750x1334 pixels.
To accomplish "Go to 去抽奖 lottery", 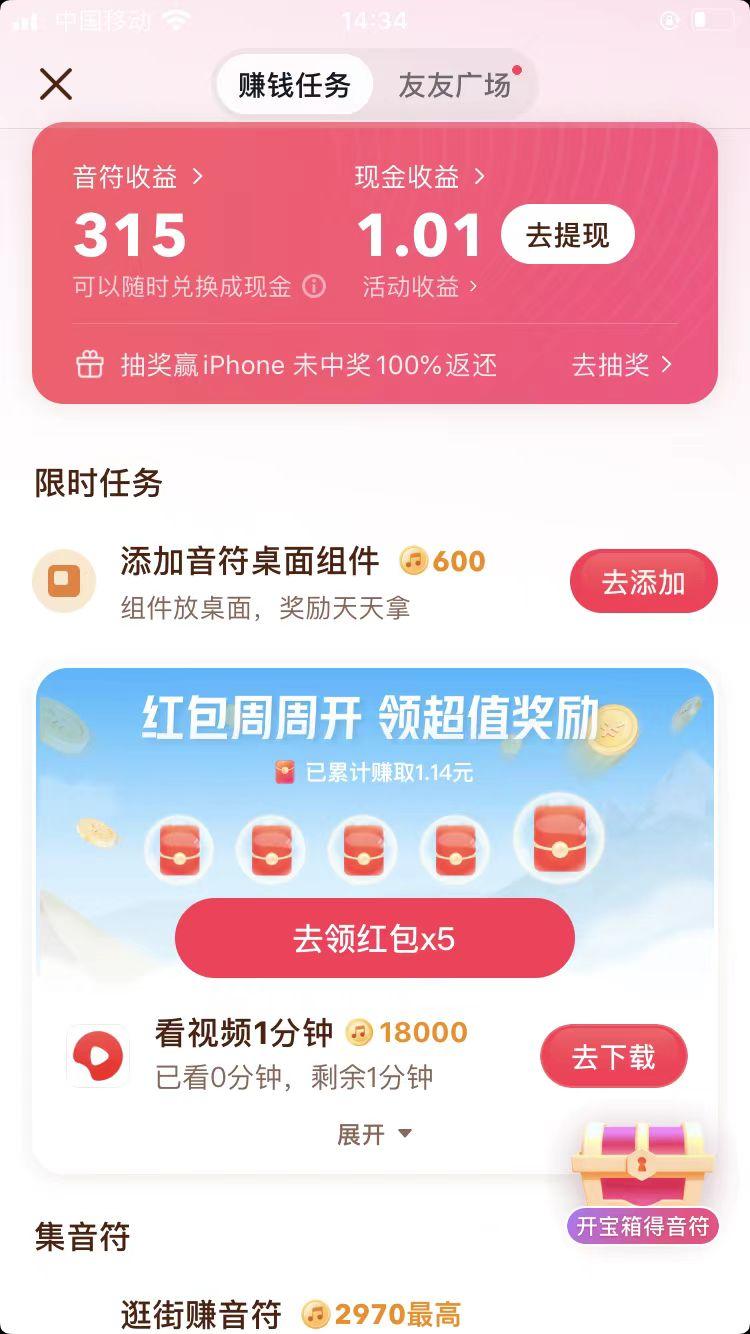I will [621, 365].
